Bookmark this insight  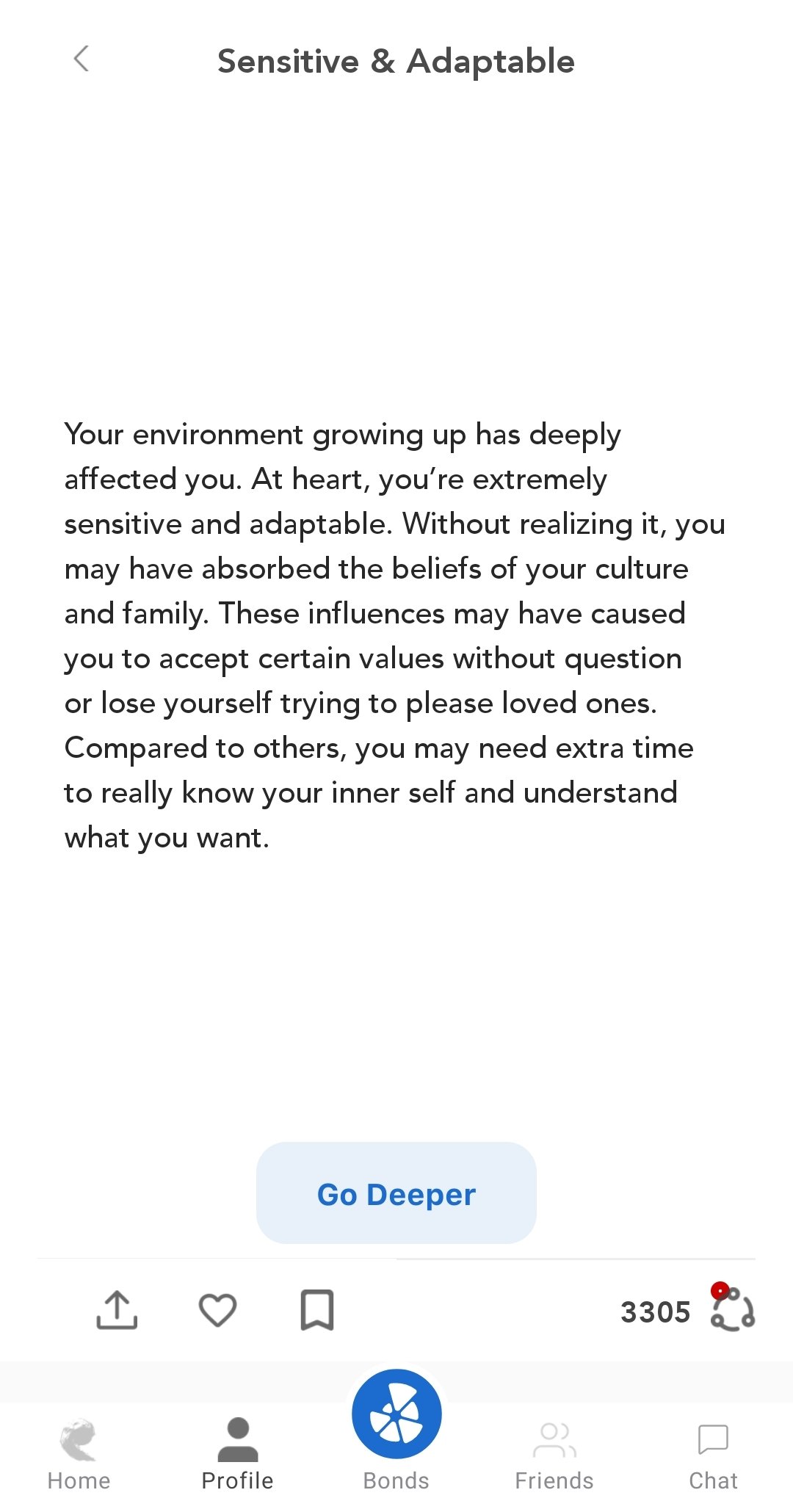[317, 1310]
